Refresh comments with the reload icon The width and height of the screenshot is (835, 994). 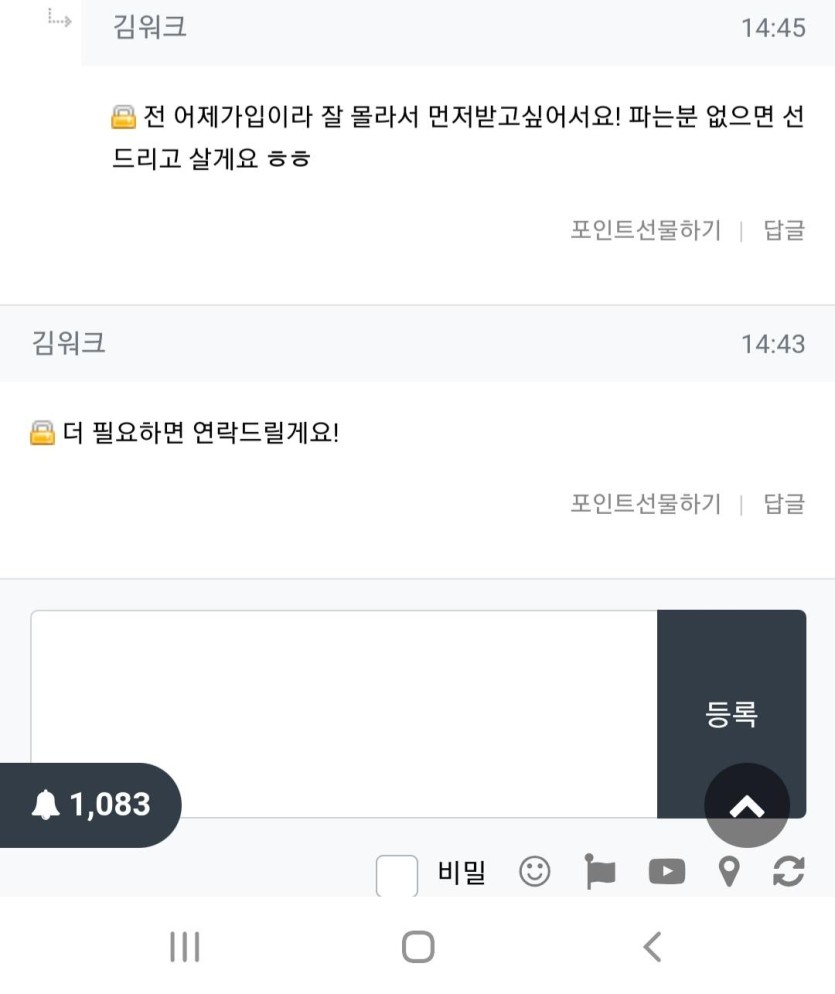(789, 872)
